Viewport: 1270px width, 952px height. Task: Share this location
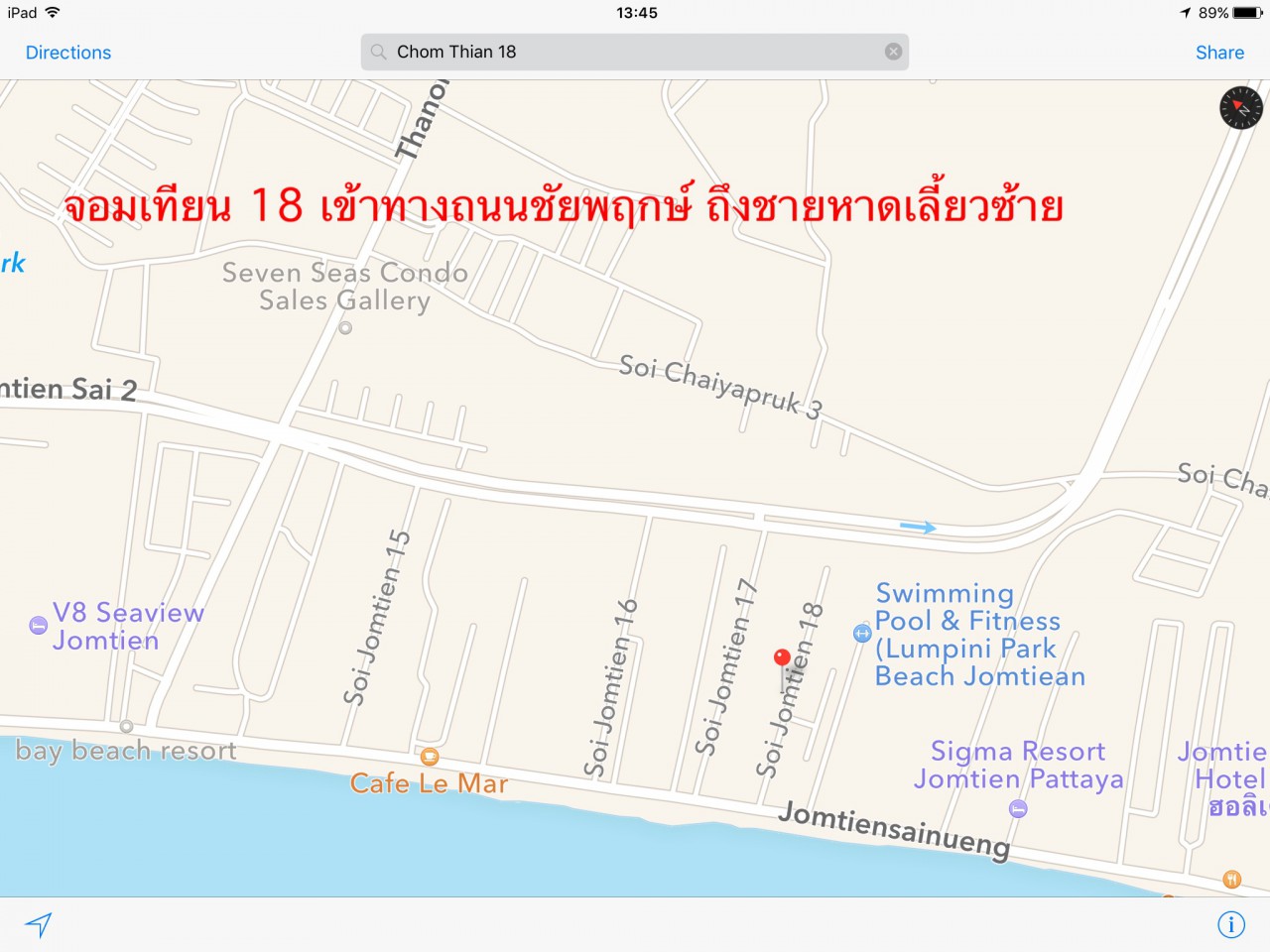(1219, 53)
